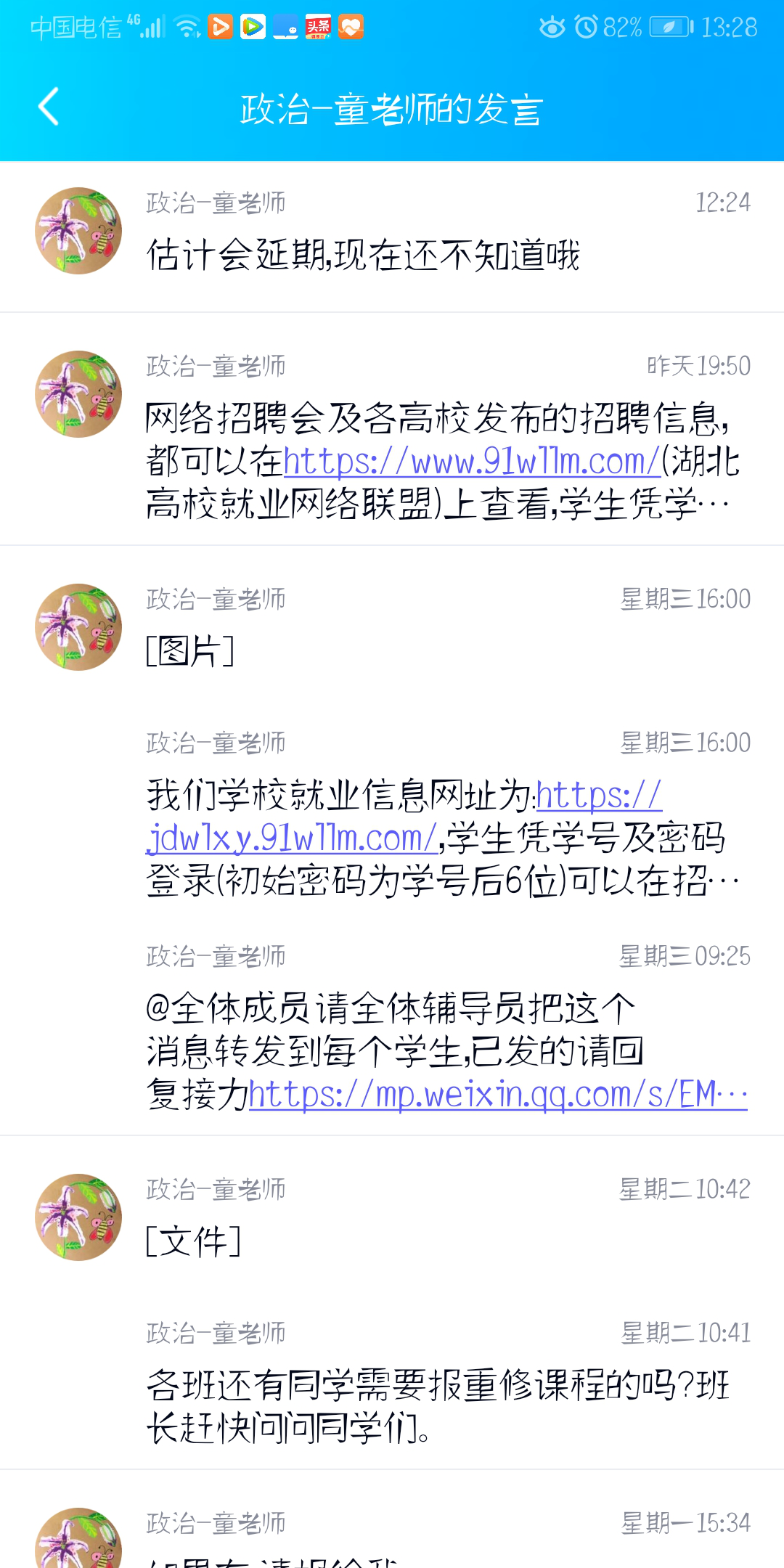Image resolution: width=784 pixels, height=1568 pixels.
Task: Open the [文件] message from 星期二 10:42
Action: pyautogui.click(x=193, y=1241)
